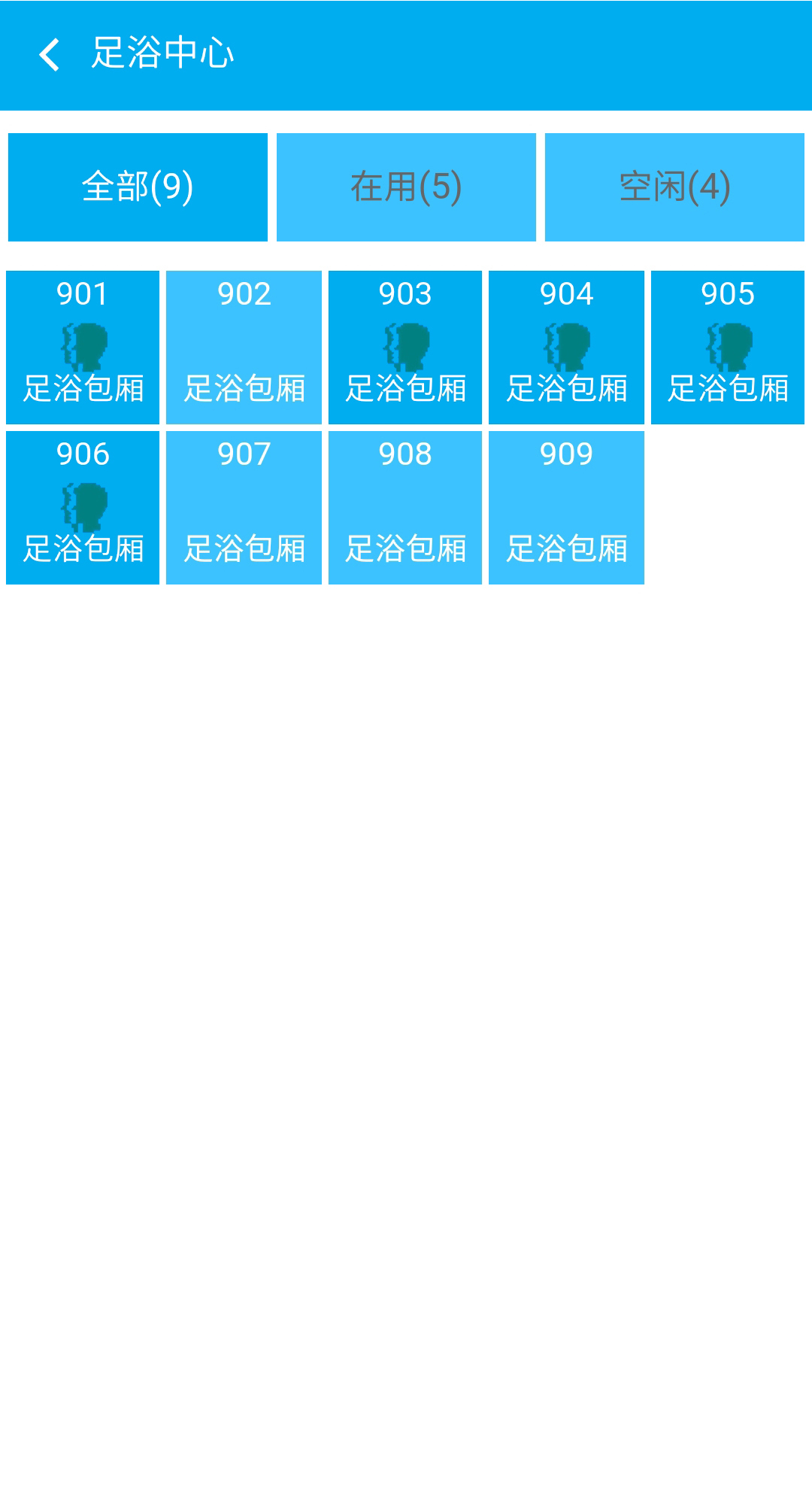Choose room 907 足浴包厢
The width and height of the screenshot is (812, 1497).
point(244,507)
